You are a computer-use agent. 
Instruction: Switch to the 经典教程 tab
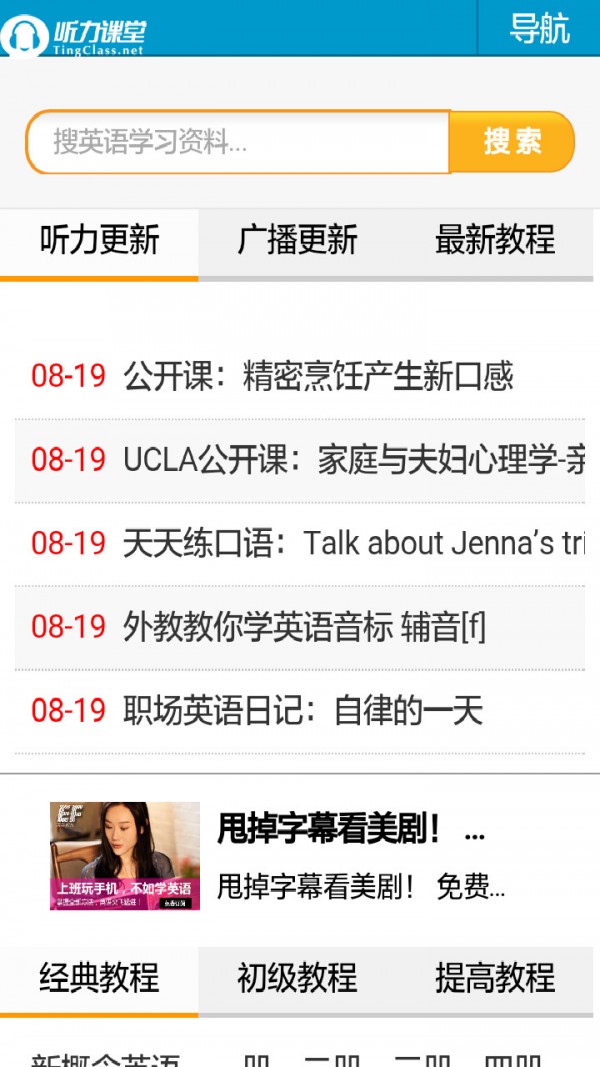[x=99, y=978]
